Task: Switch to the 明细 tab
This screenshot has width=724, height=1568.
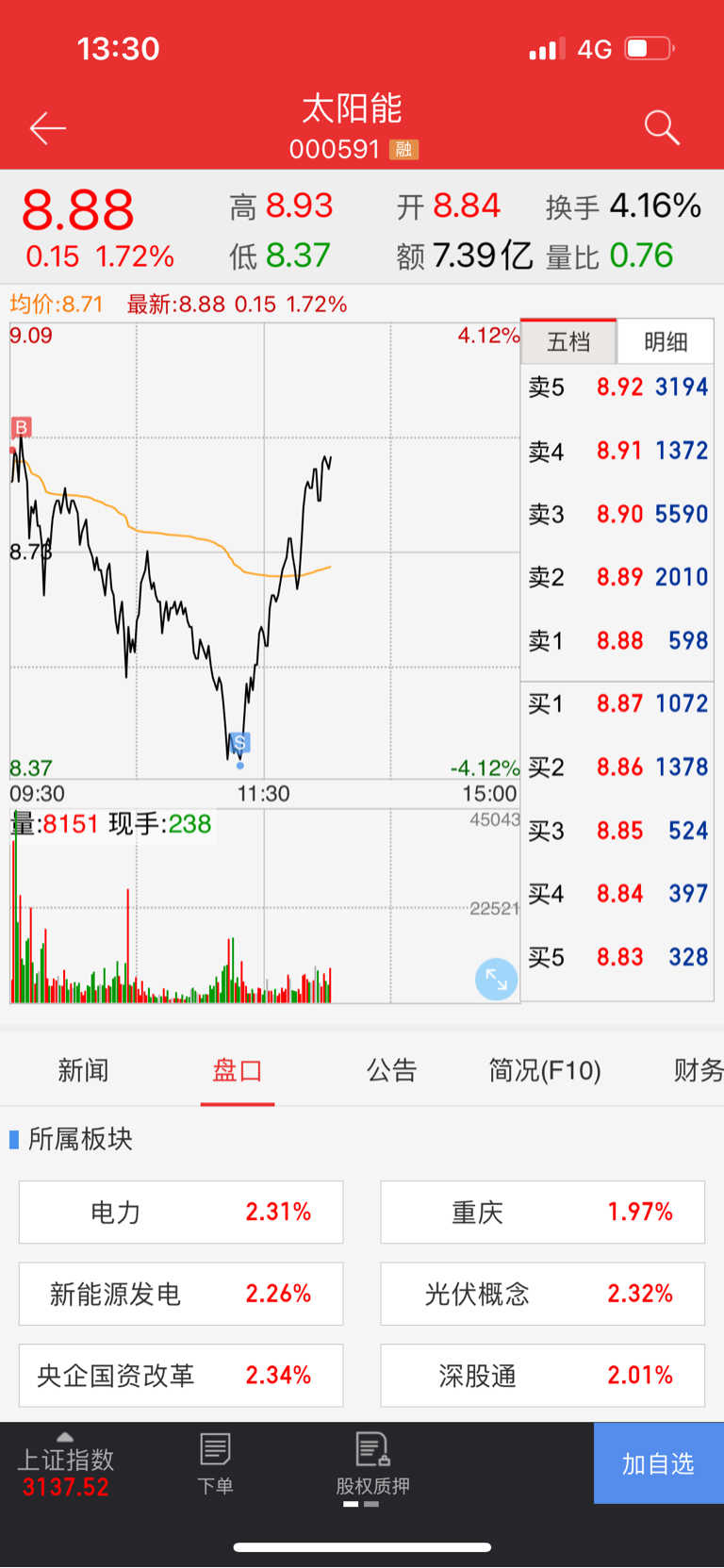Action: pos(666,341)
